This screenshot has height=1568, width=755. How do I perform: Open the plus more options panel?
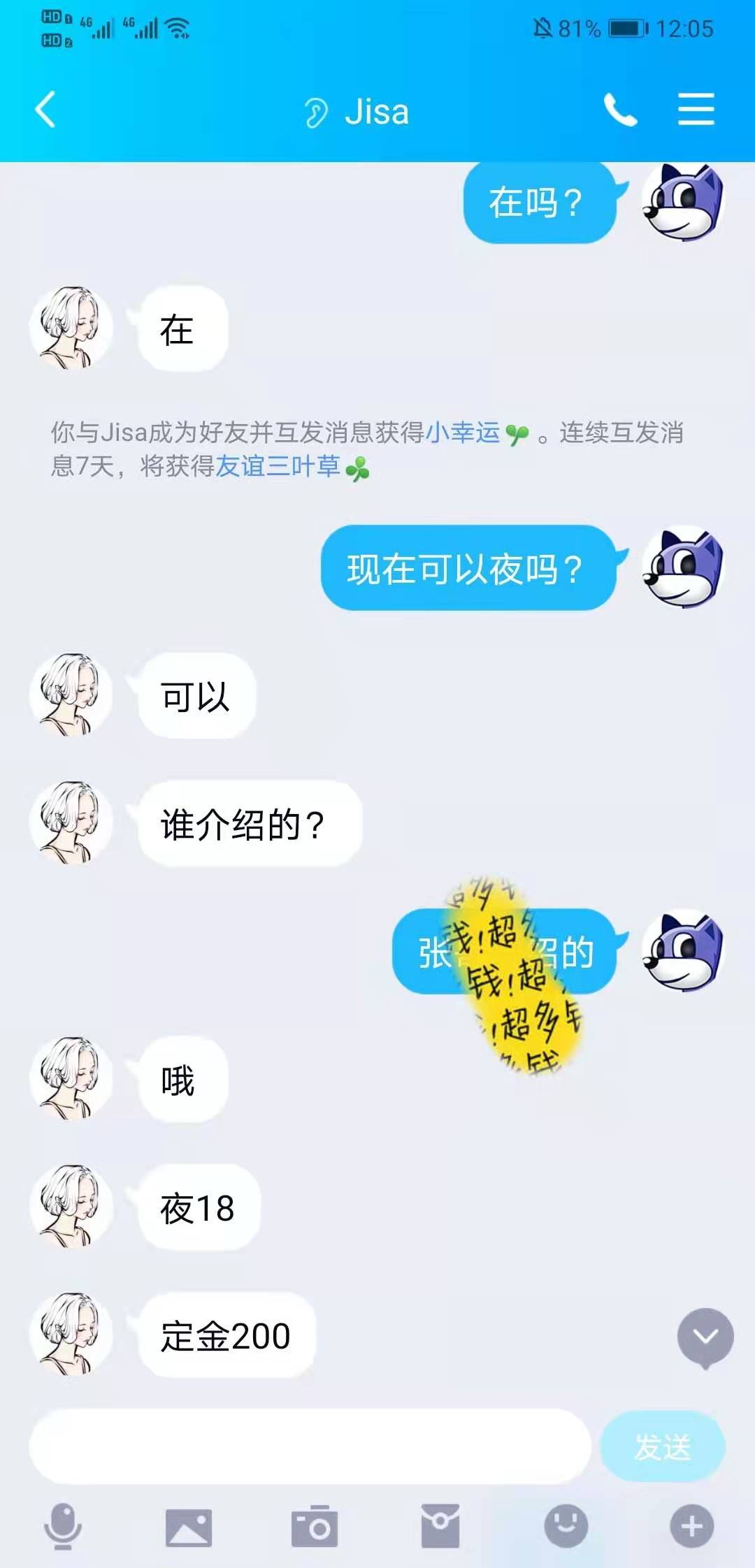[x=691, y=1526]
